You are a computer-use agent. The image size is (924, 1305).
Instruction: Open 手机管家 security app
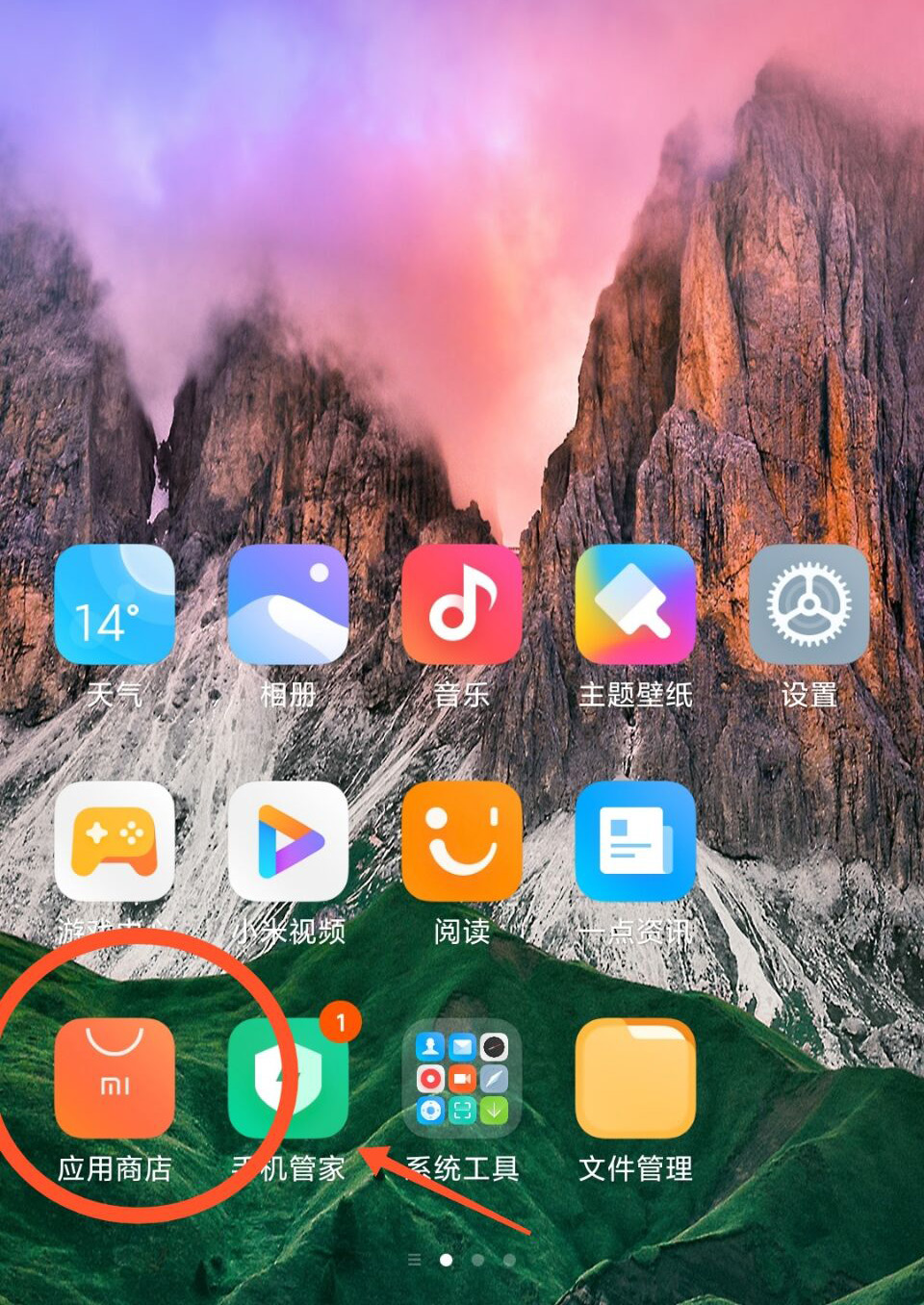click(x=288, y=1078)
